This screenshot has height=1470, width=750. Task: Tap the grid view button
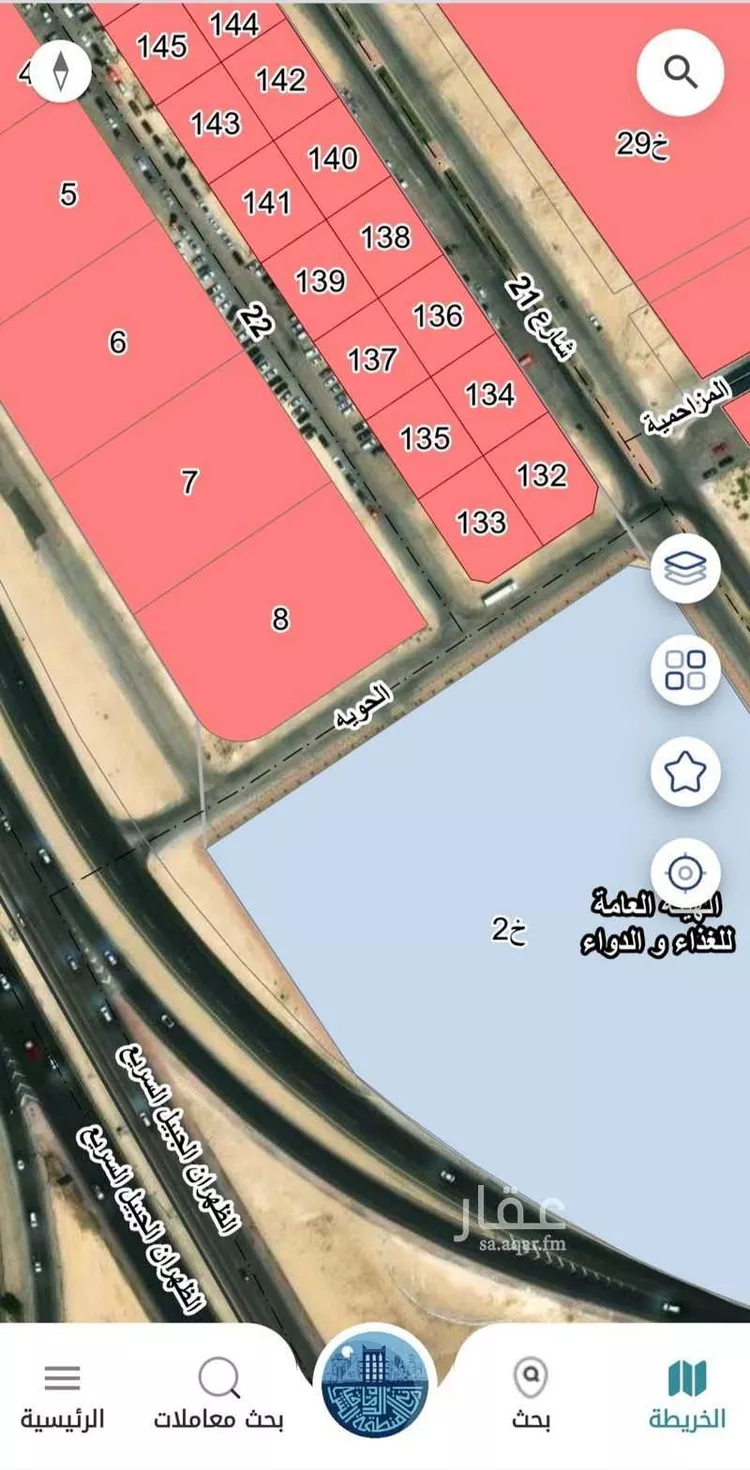685,670
